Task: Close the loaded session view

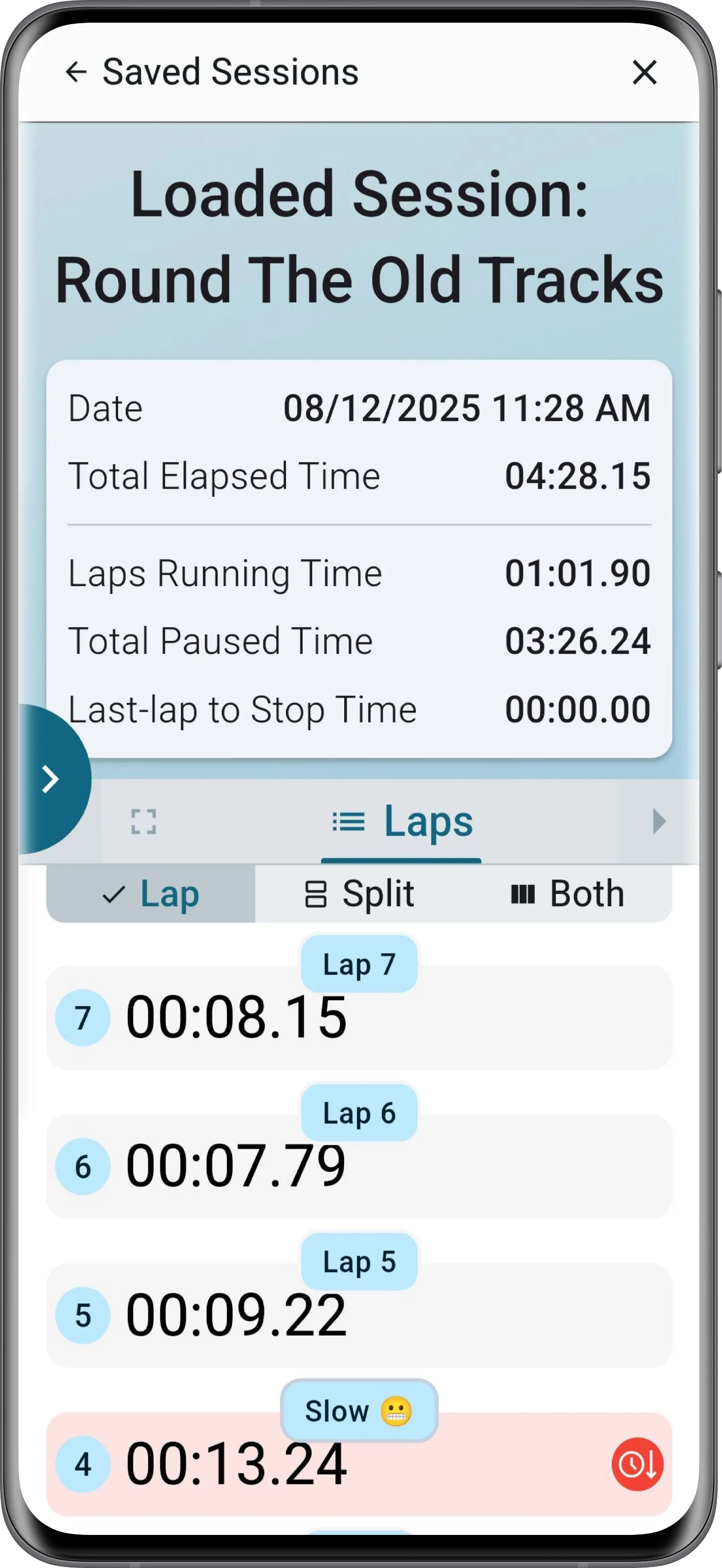Action: click(644, 72)
